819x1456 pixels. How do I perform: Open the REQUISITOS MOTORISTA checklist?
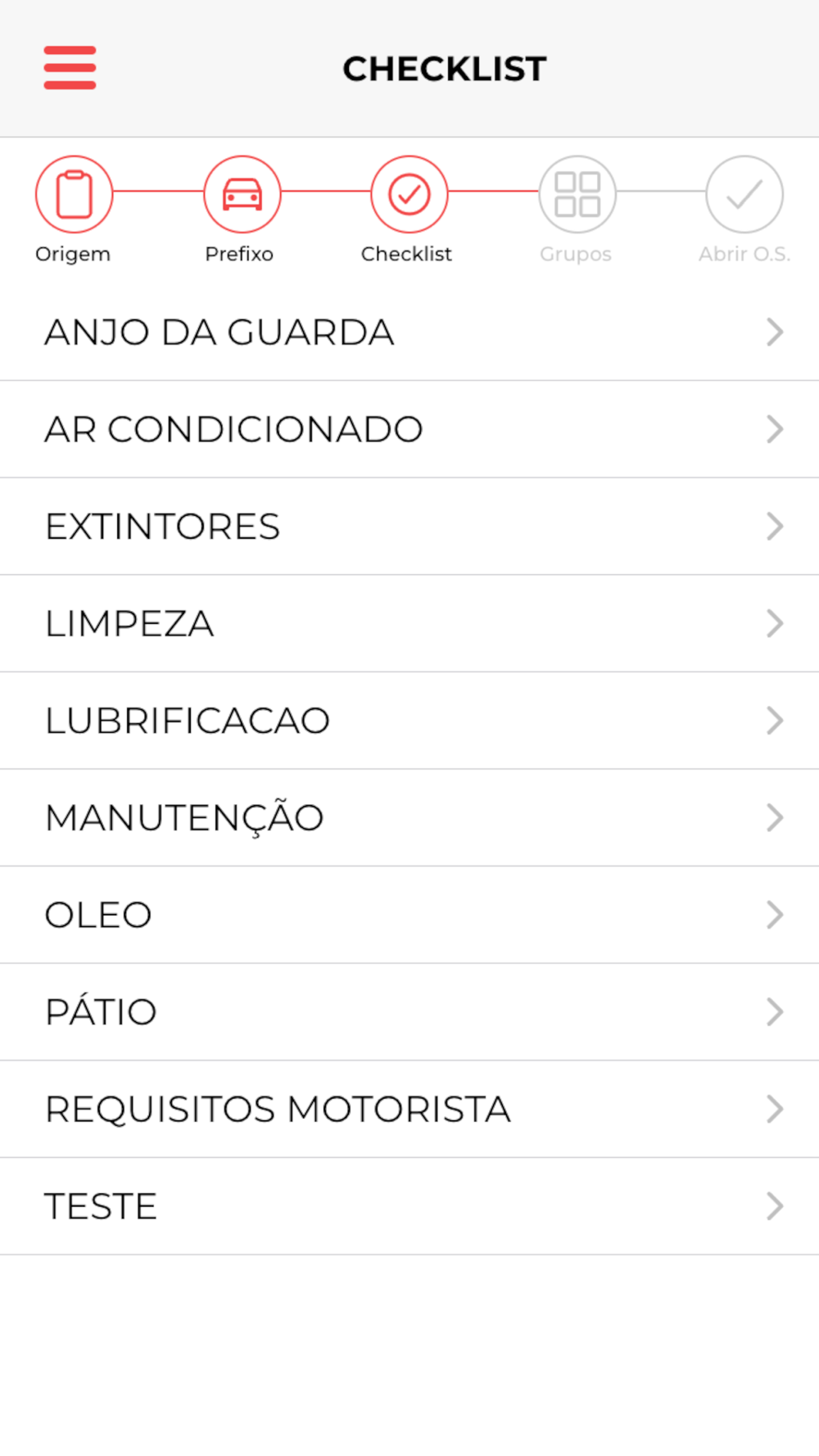click(409, 1110)
